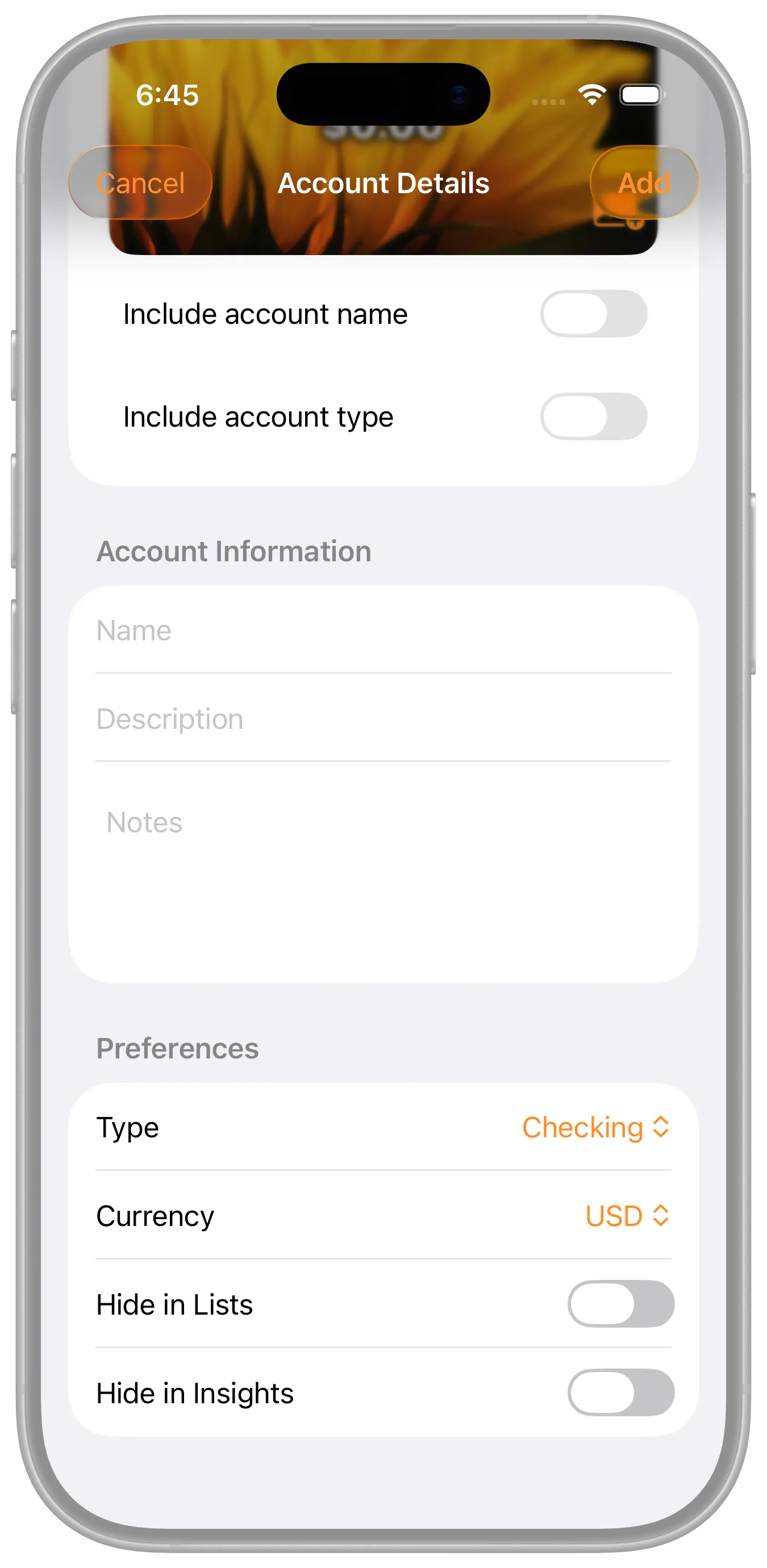Tap Add to save the account
767x1568 pixels.
click(x=643, y=182)
